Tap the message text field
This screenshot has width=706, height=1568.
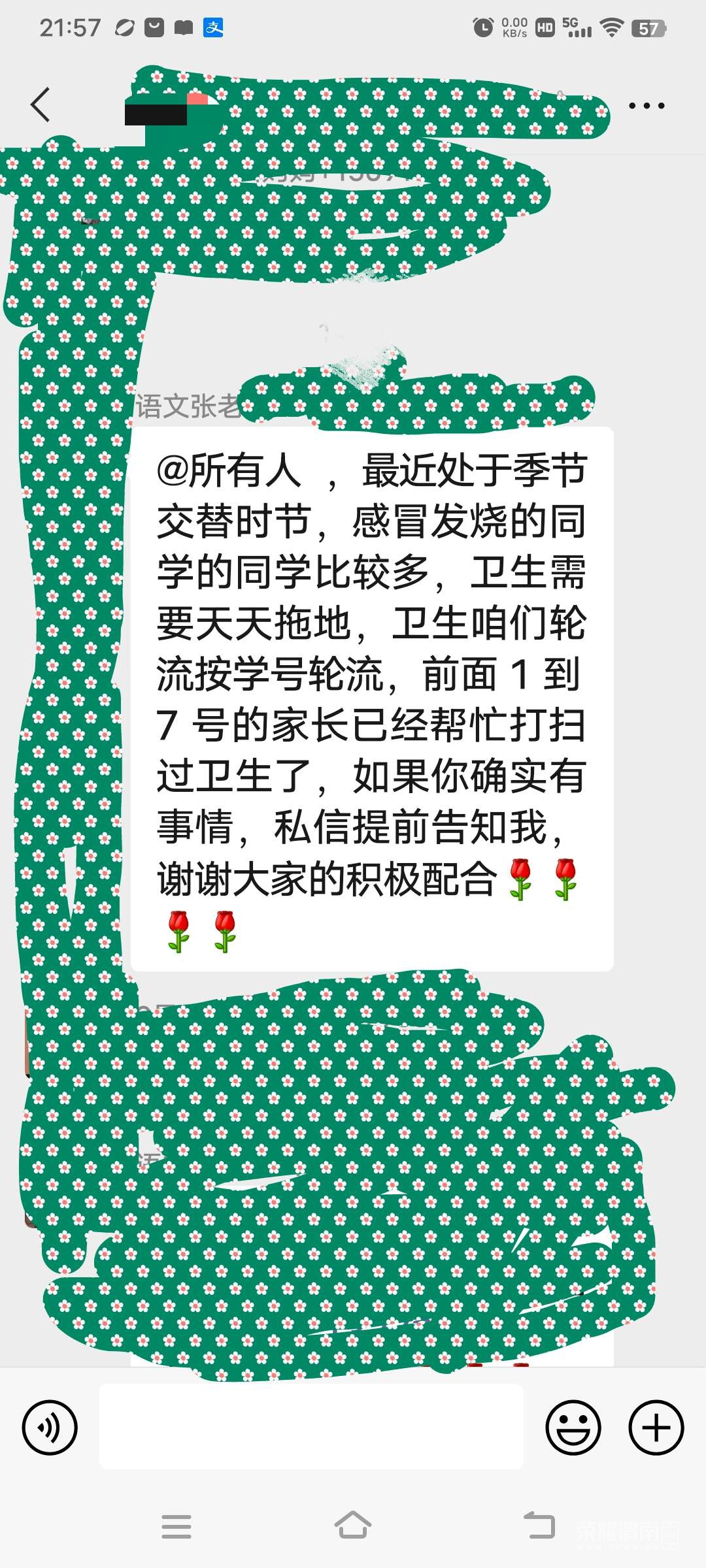click(x=311, y=1428)
